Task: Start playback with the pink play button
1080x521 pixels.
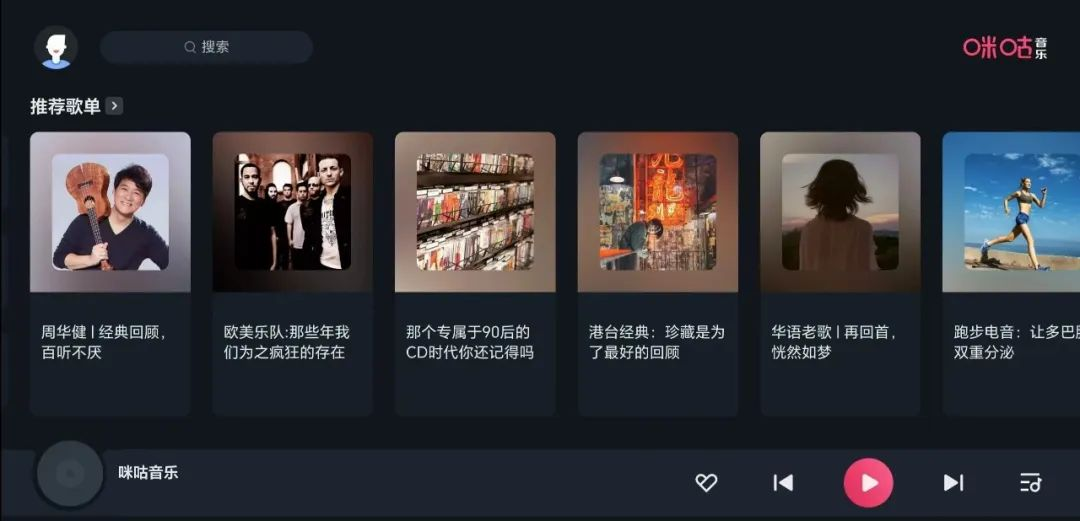Action: tap(868, 483)
